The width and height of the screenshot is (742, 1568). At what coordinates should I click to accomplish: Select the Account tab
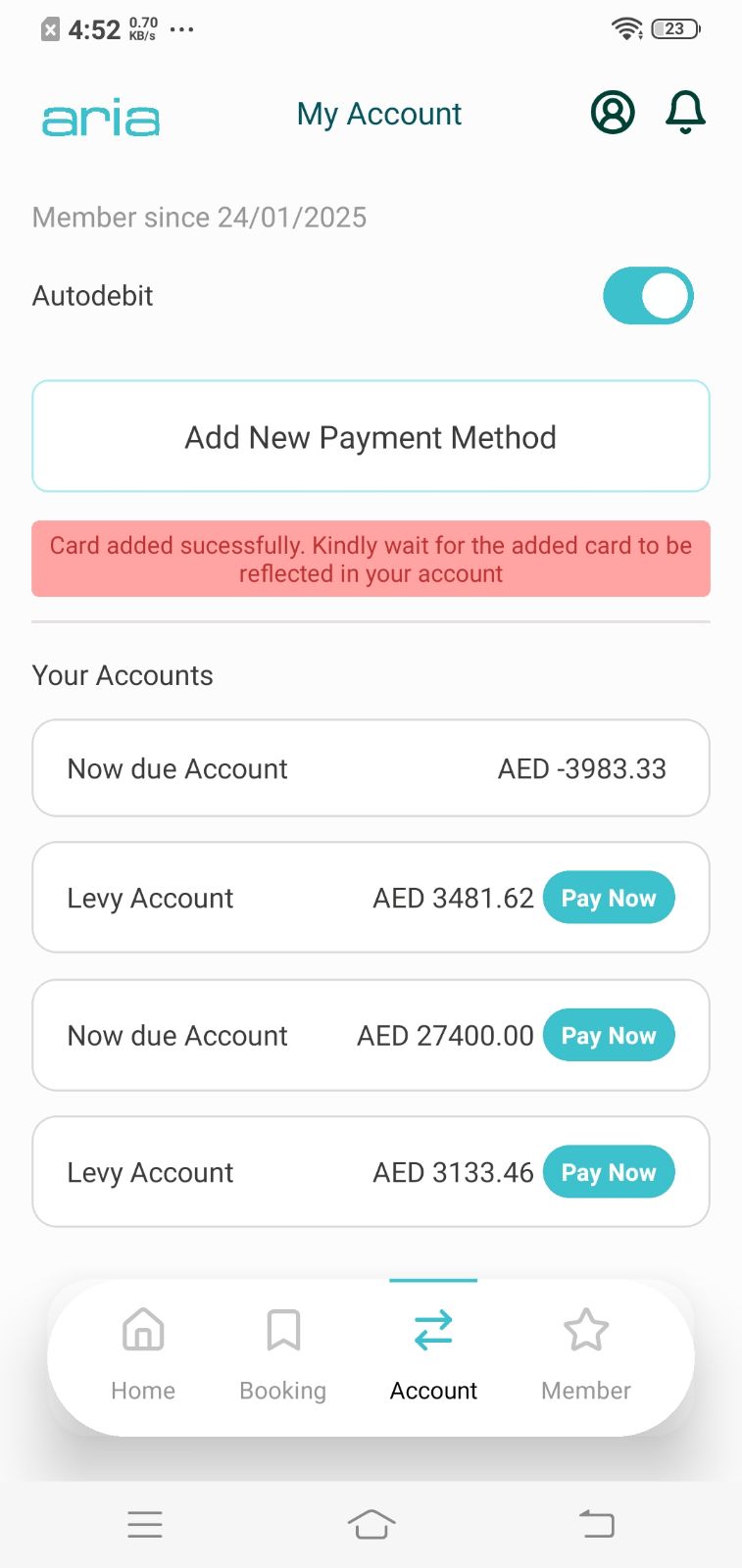(x=433, y=1356)
